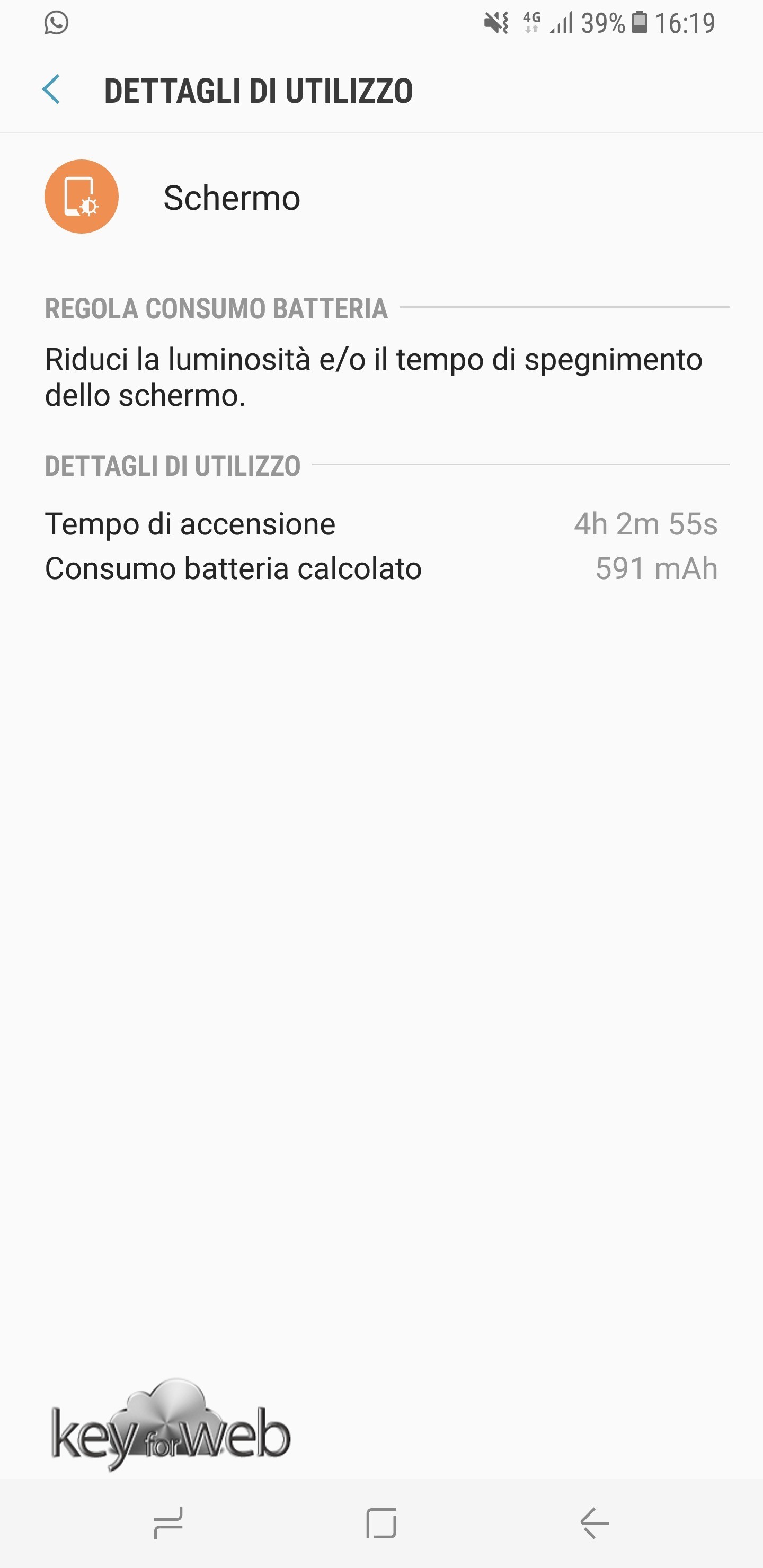
Task: Tap the system back arrow in navigation bar
Action: [595, 1522]
